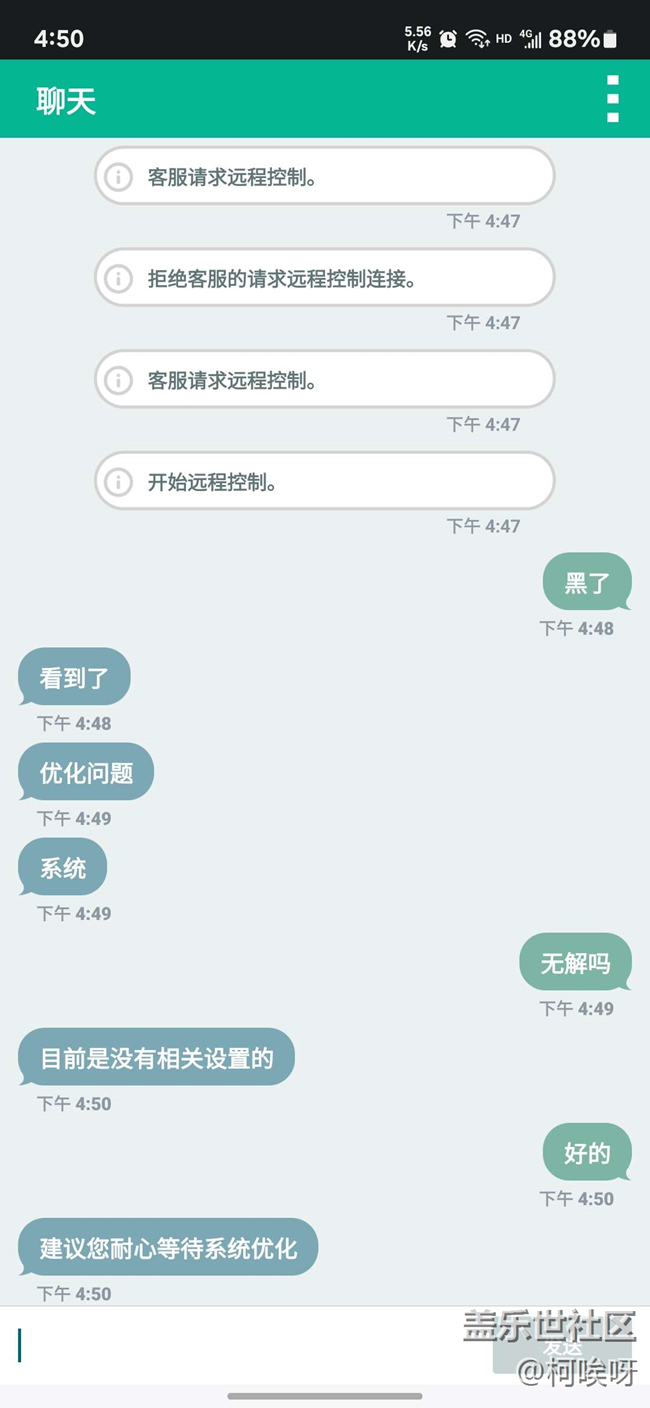Tap the 发送 send button
The width and height of the screenshot is (650, 1408).
coord(563,1347)
